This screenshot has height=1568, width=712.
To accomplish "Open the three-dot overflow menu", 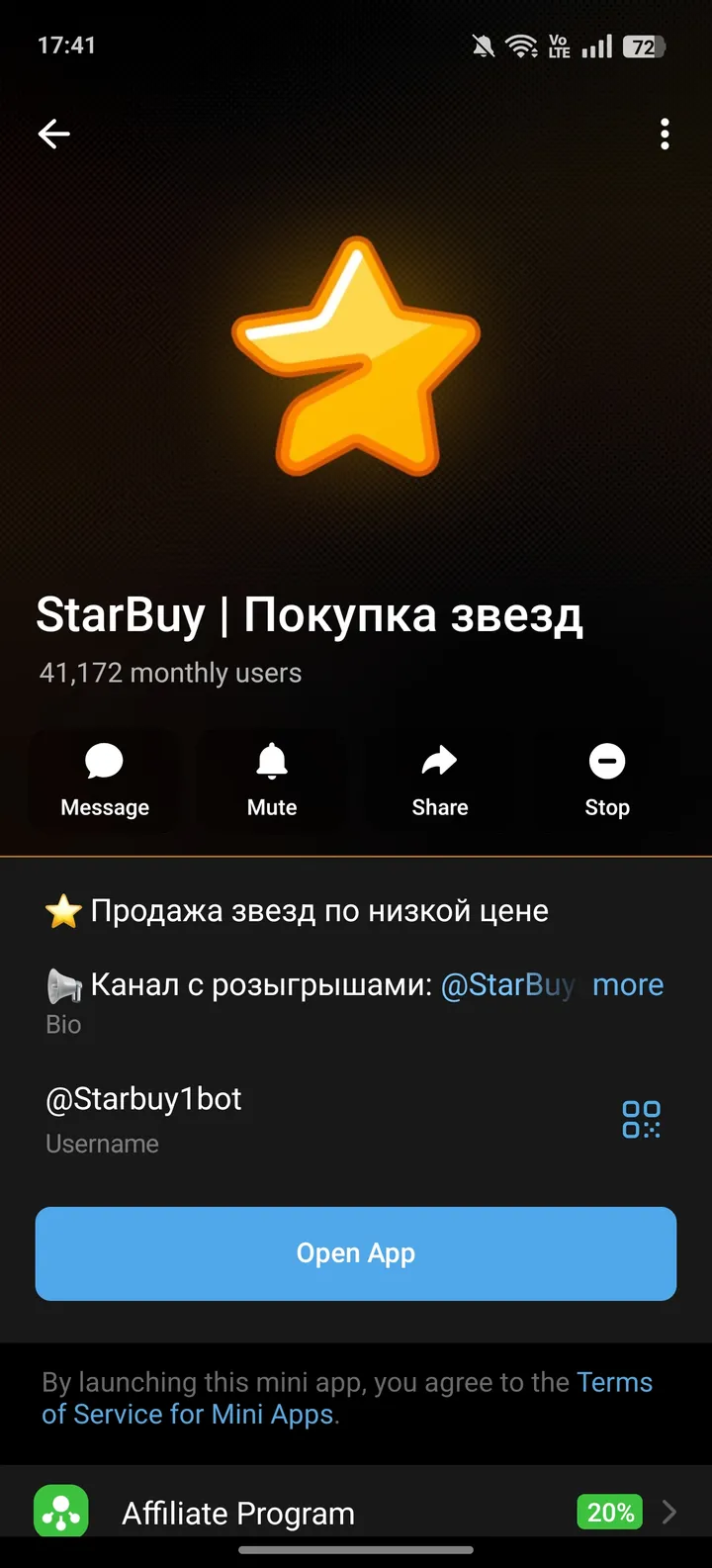I will [x=665, y=134].
